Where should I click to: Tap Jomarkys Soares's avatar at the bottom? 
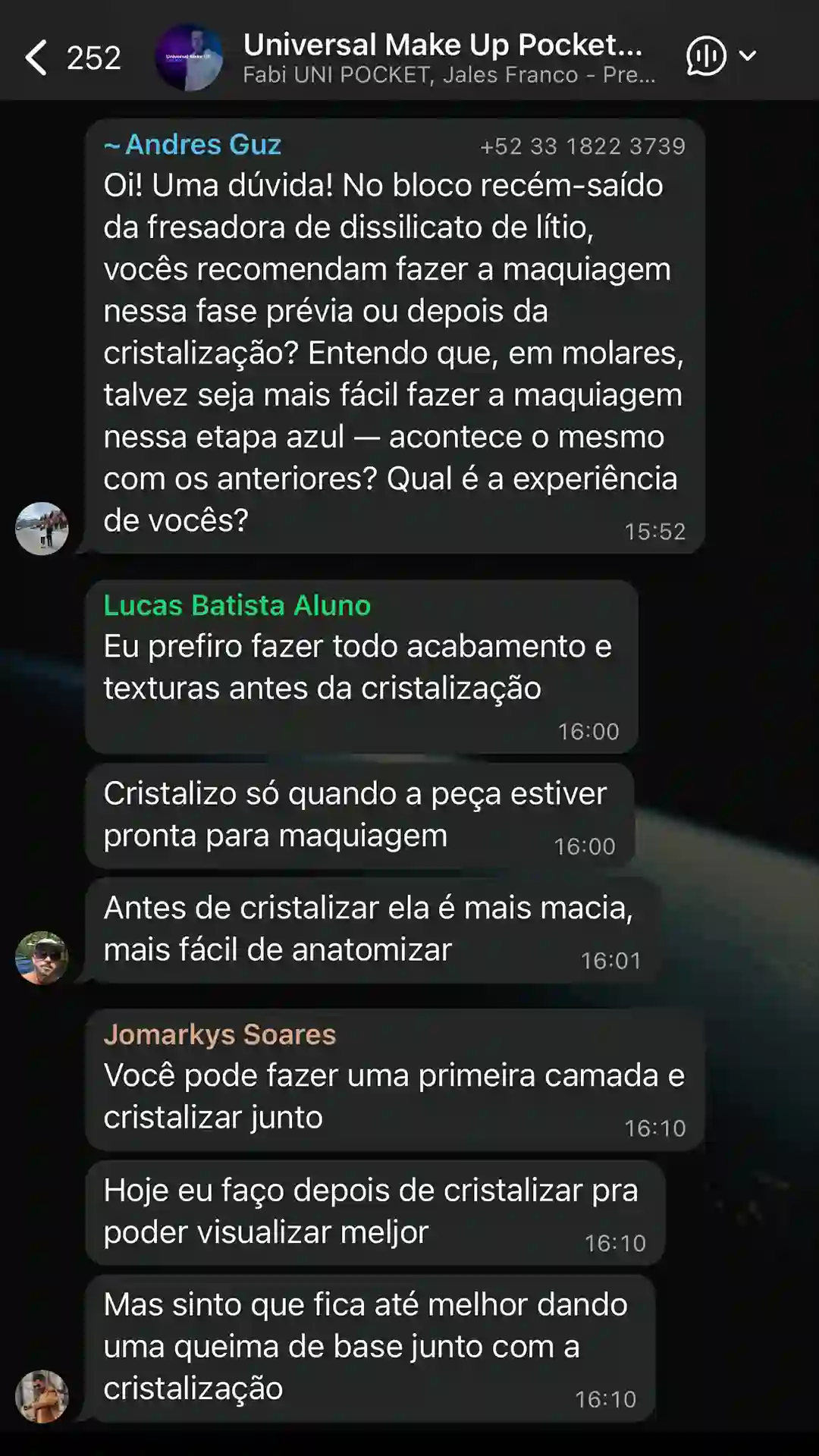pyautogui.click(x=42, y=1395)
